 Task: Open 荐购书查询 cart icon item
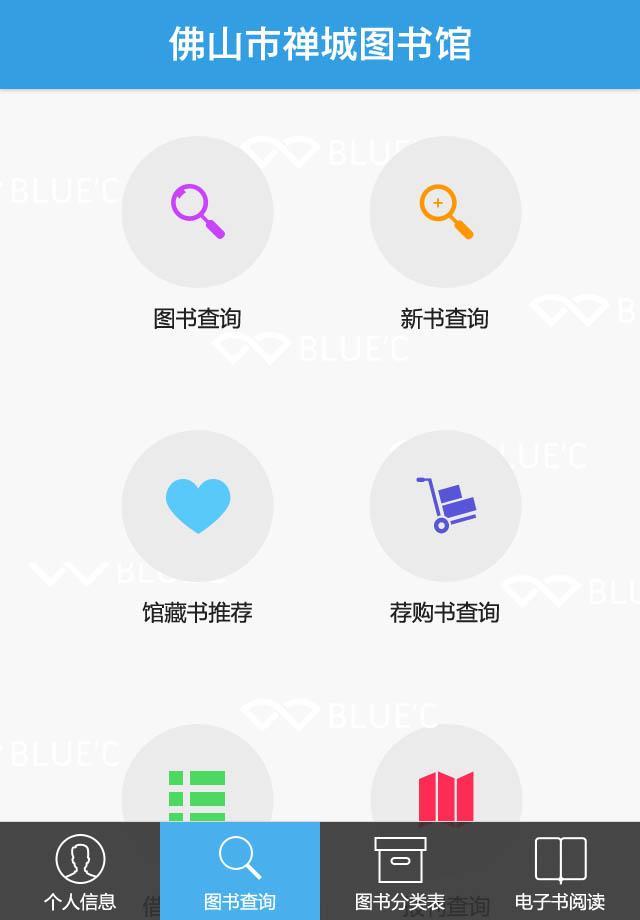click(445, 506)
